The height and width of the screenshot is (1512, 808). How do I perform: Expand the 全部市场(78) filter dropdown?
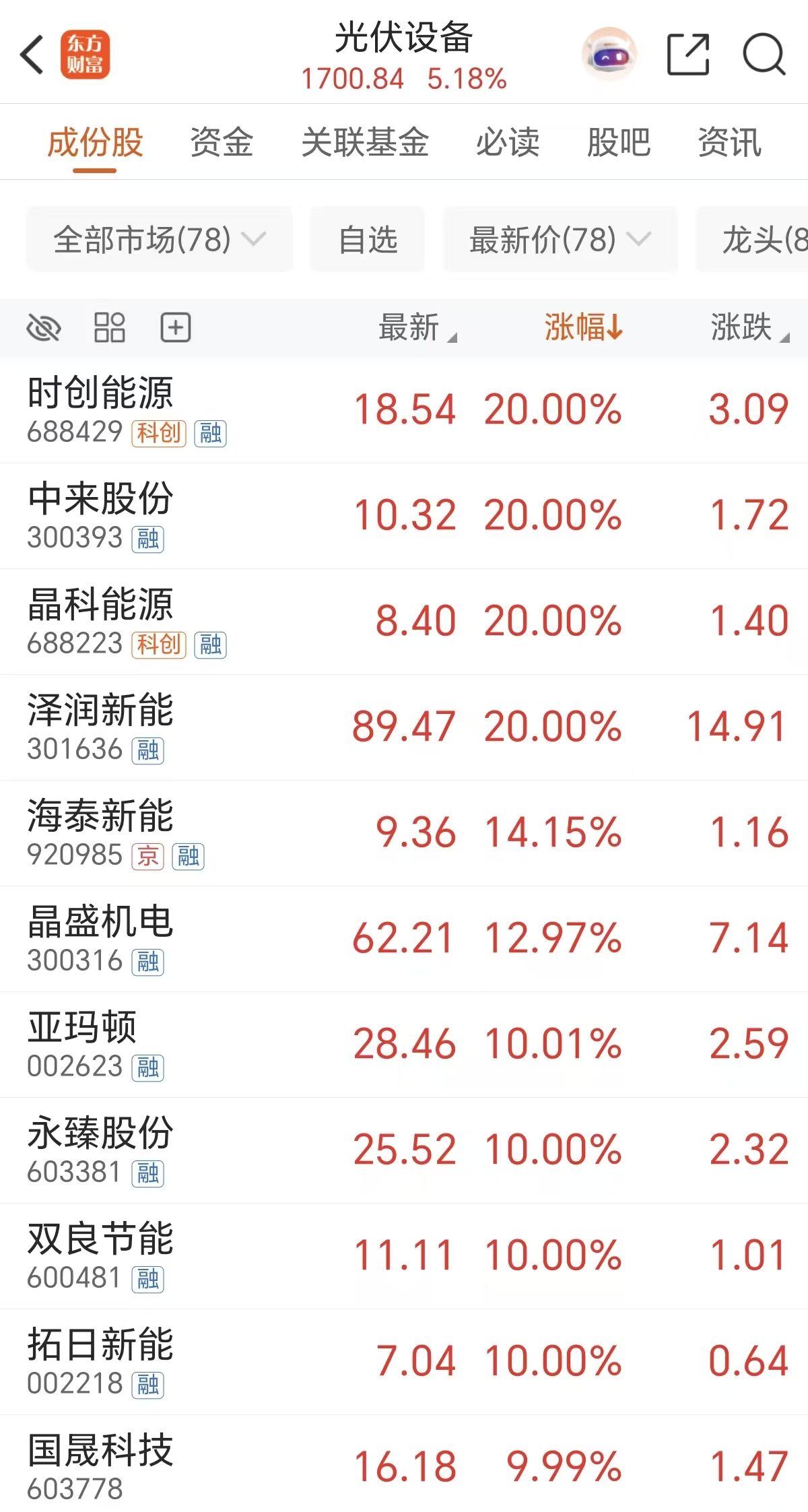click(159, 239)
